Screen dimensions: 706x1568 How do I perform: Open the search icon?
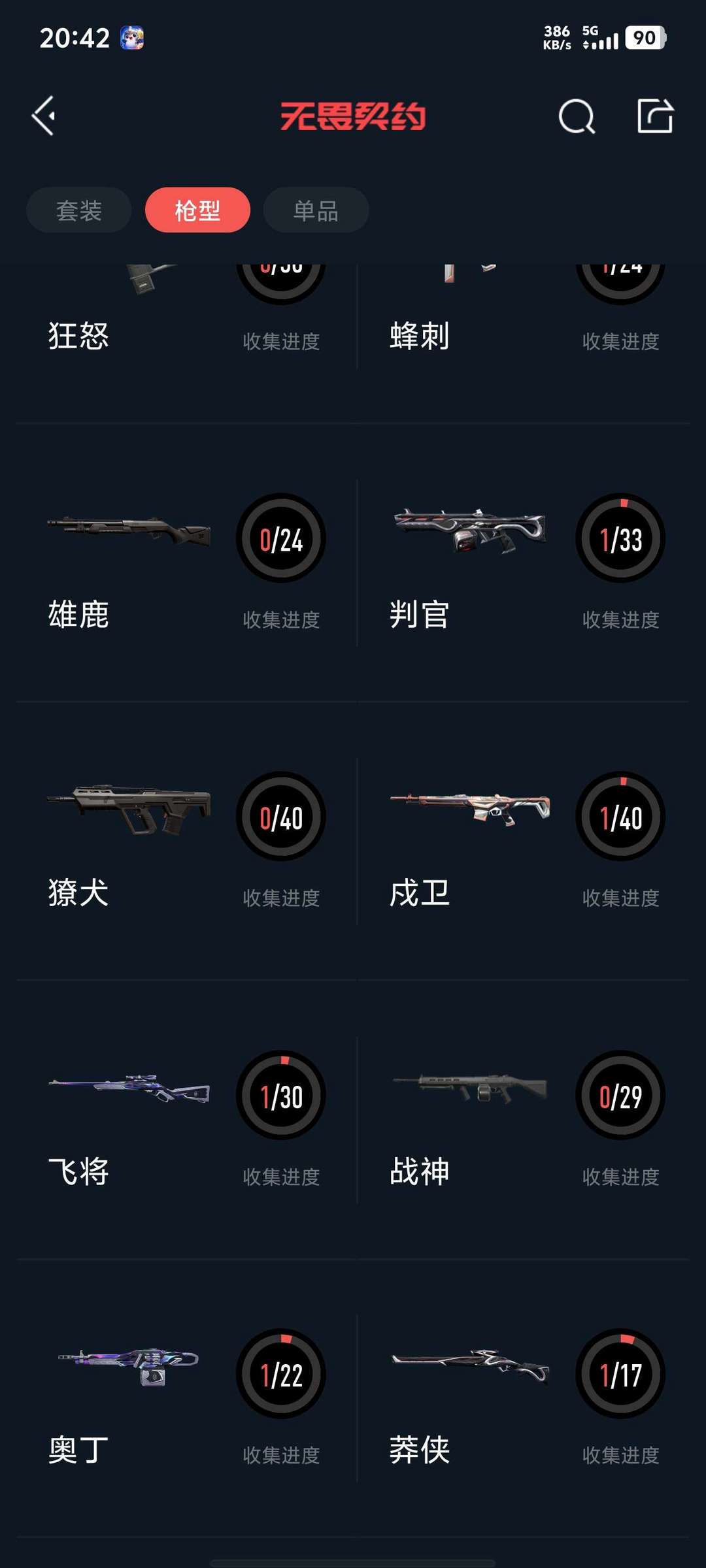point(577,117)
